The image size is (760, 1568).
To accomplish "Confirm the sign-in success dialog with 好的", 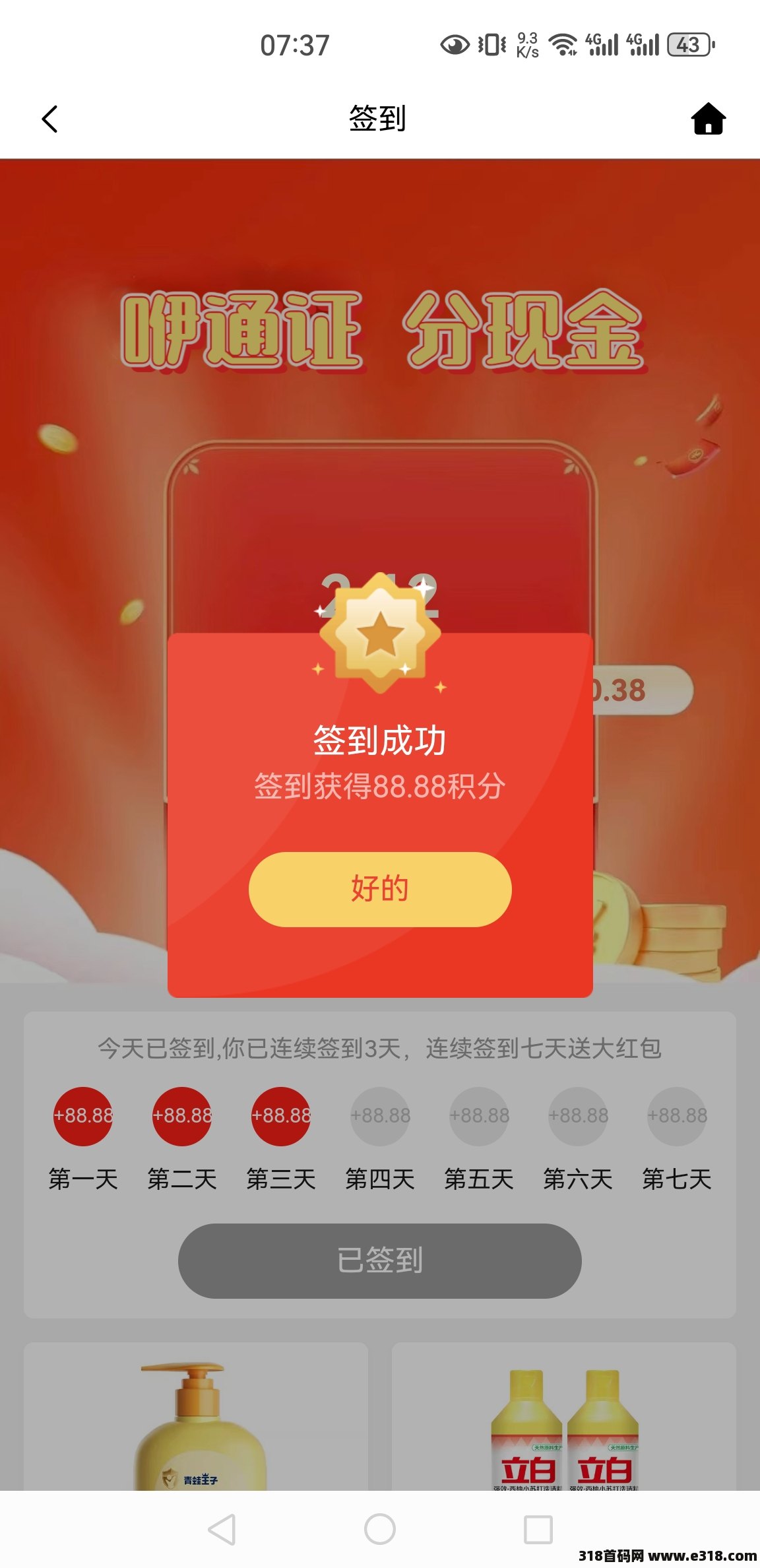I will pos(380,889).
